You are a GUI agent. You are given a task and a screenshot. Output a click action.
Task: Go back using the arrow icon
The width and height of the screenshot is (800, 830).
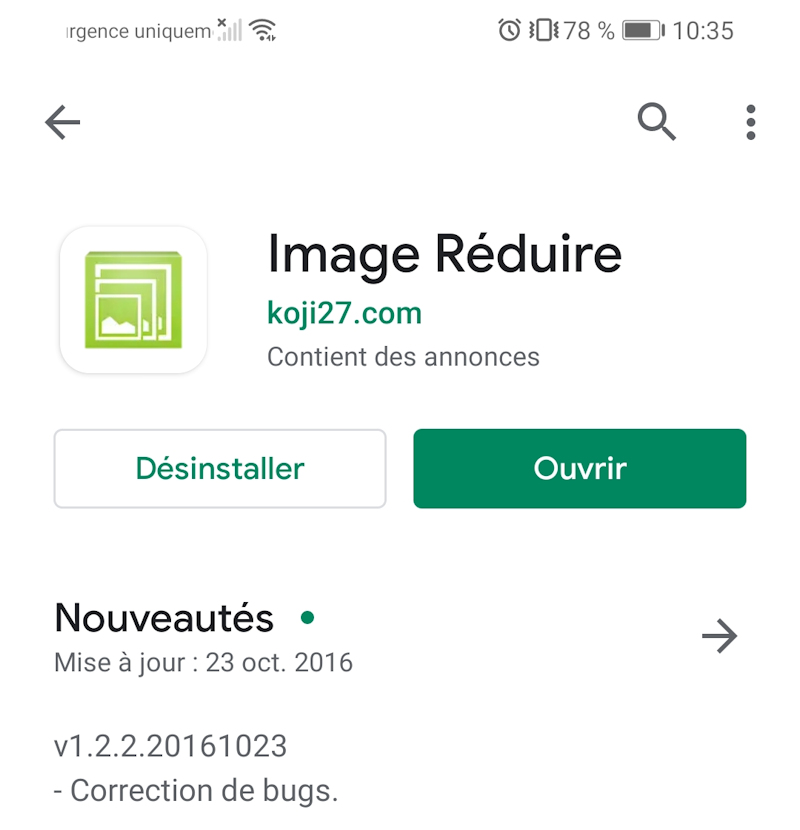pos(62,122)
